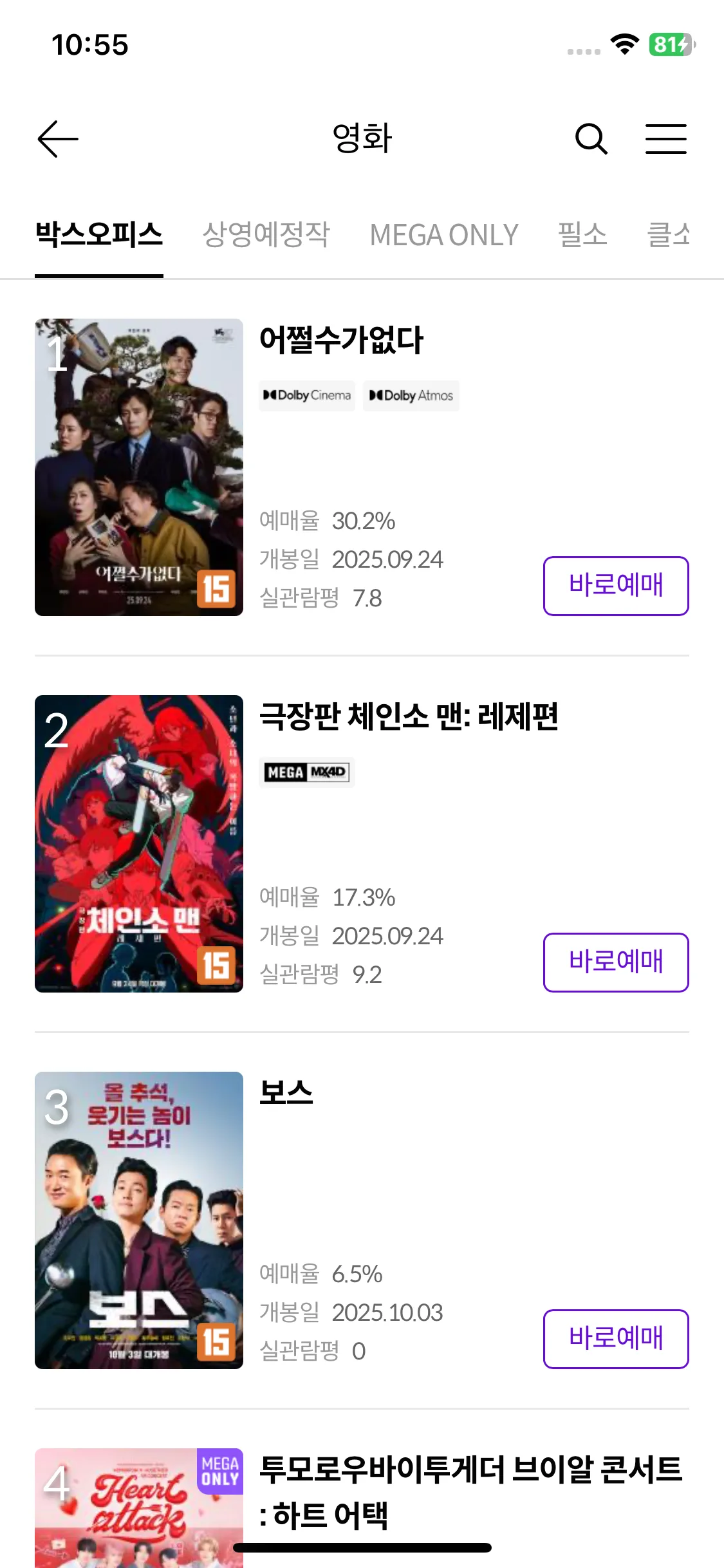Viewport: 724px width, 1568px height.
Task: Select the 박스오피스 tab
Action: point(99,234)
